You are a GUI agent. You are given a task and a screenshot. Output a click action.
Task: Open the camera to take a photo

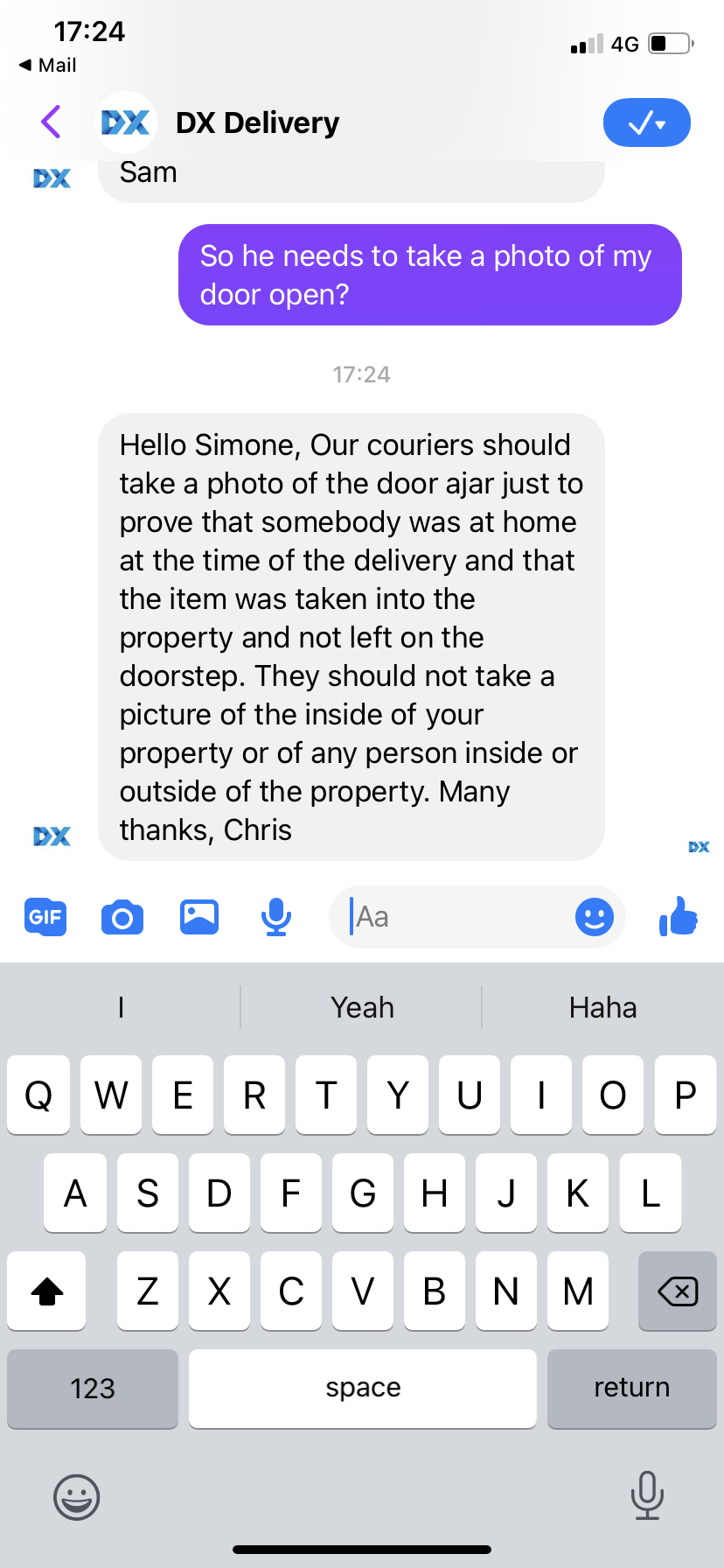[122, 917]
